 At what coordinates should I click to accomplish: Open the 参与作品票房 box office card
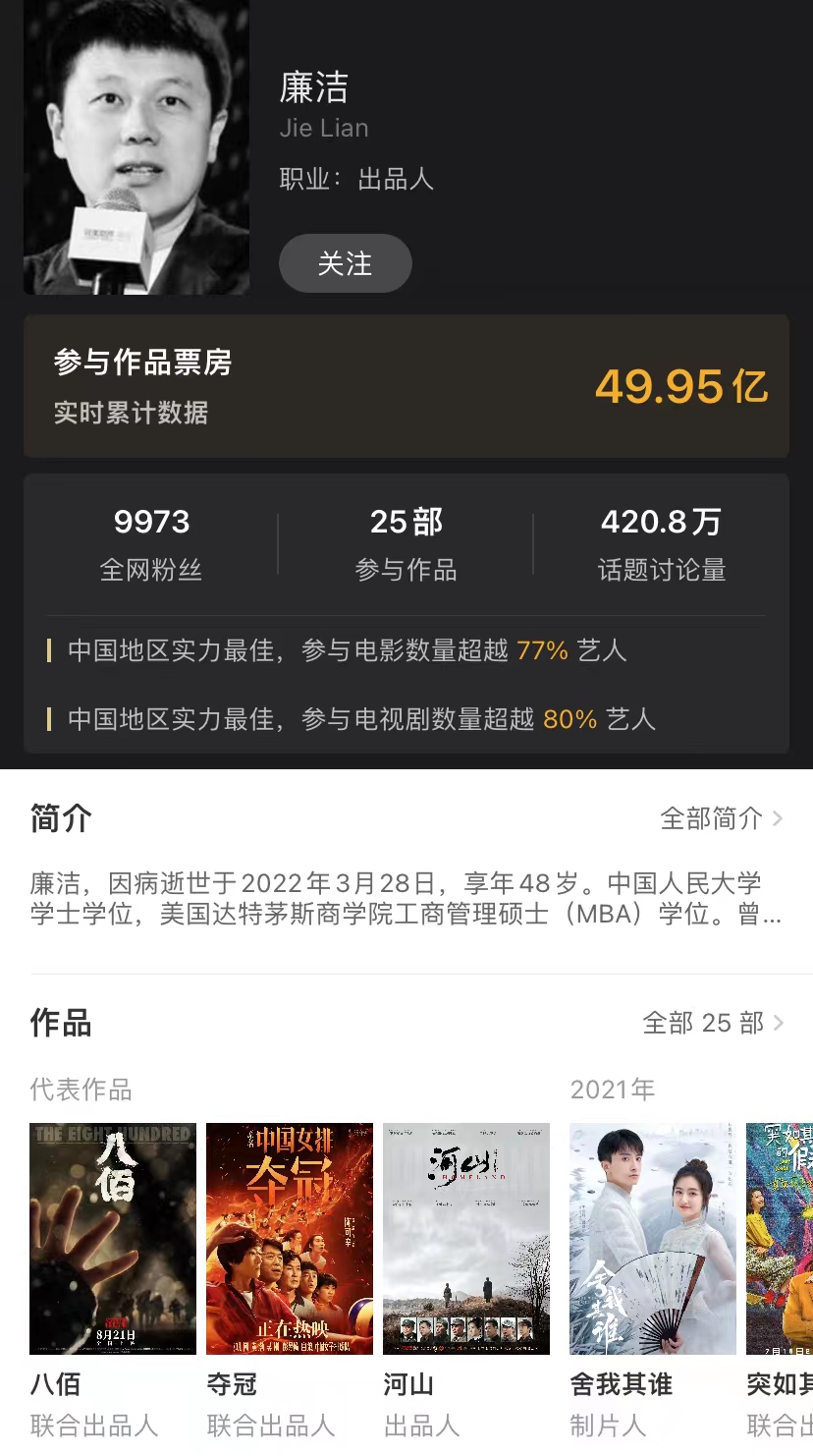[406, 386]
